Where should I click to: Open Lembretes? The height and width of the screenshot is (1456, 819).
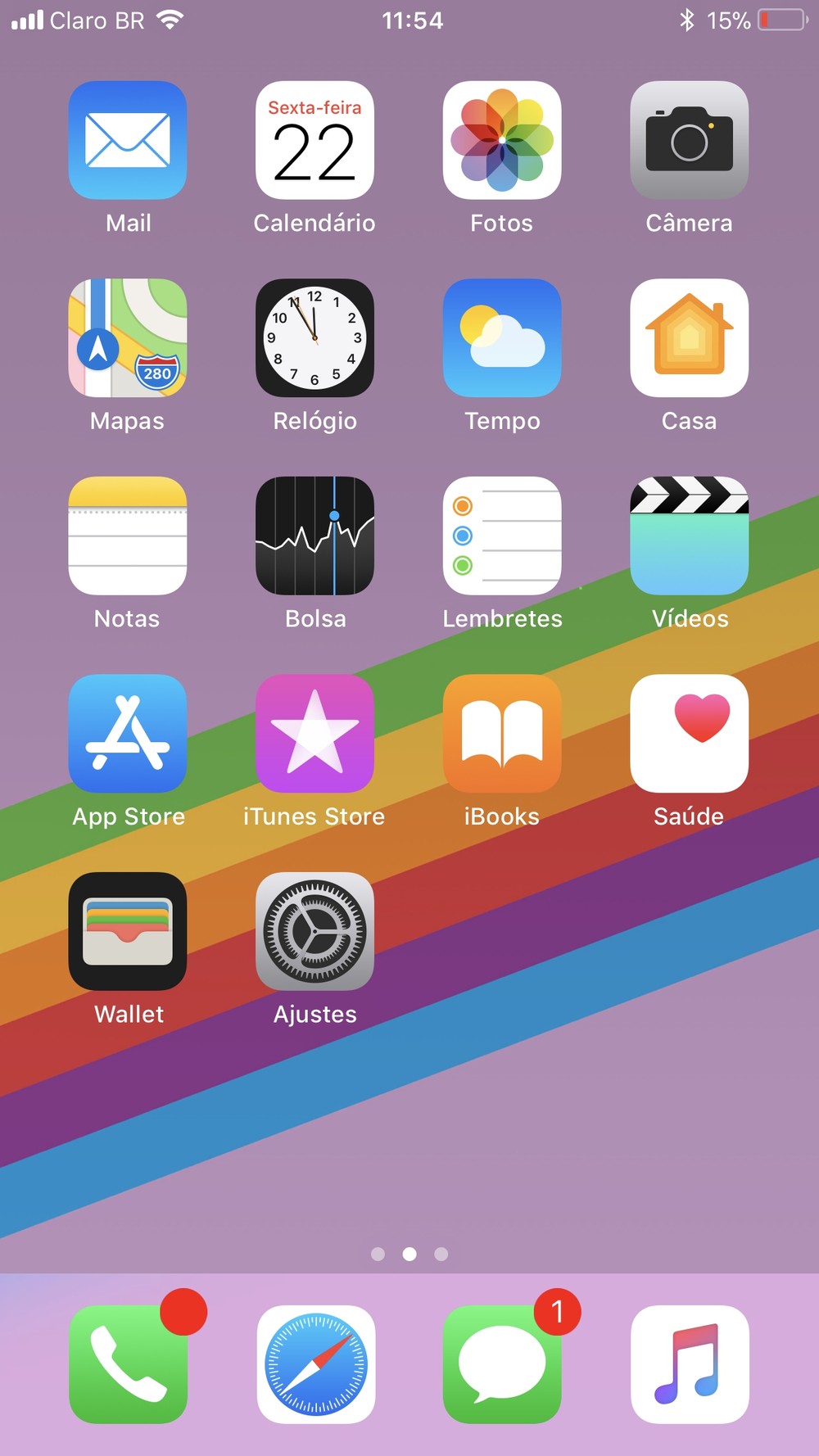click(x=502, y=536)
